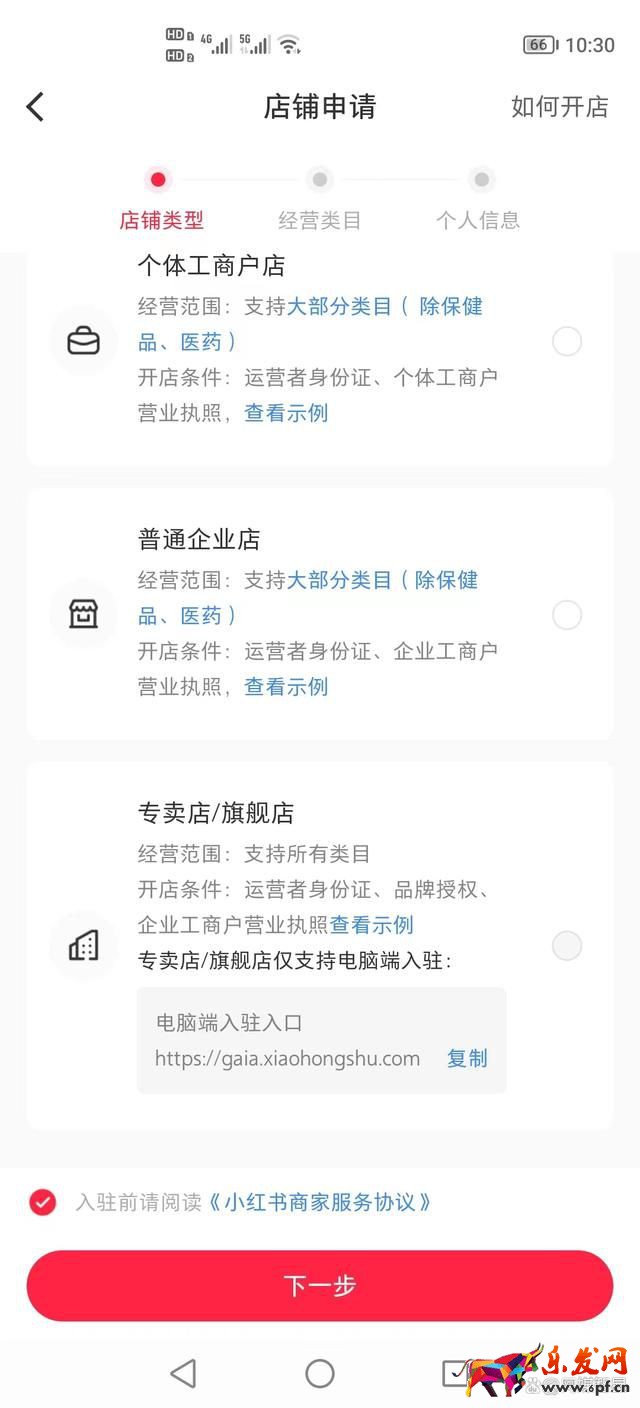Uncheck the 入驻前请阅读 agreement checkbox
The width and height of the screenshot is (640, 1408).
[x=43, y=1202]
